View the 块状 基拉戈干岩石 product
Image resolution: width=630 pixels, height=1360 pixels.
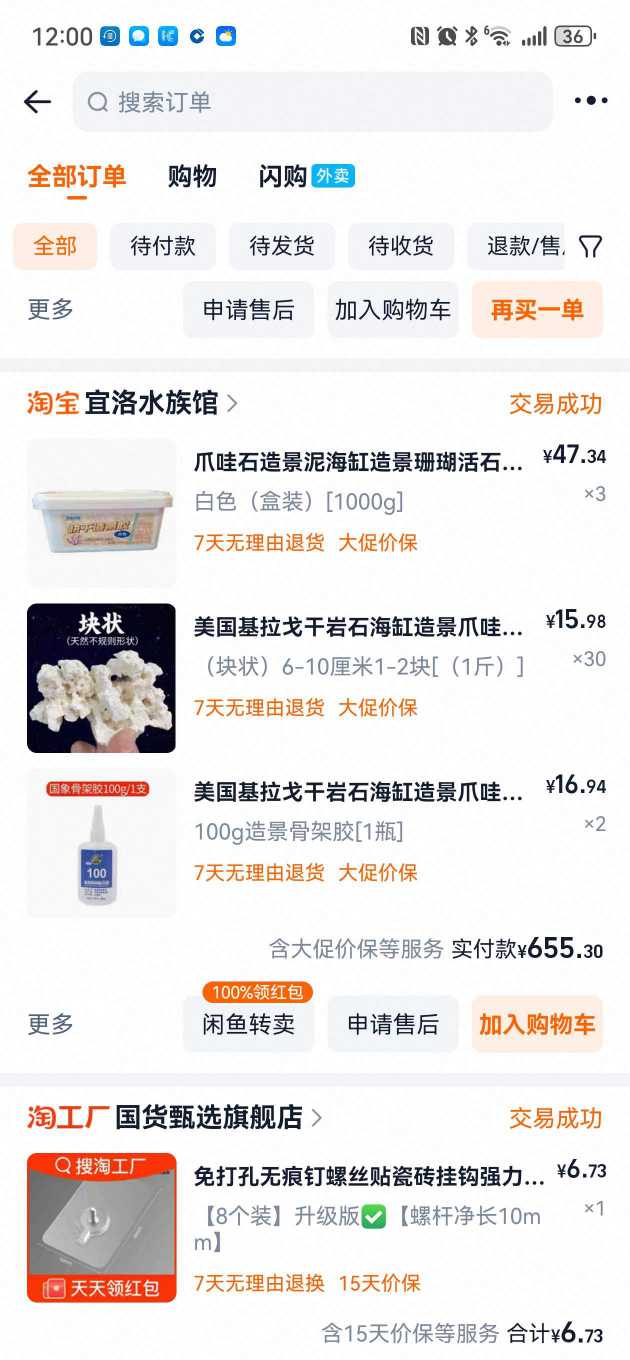358,628
